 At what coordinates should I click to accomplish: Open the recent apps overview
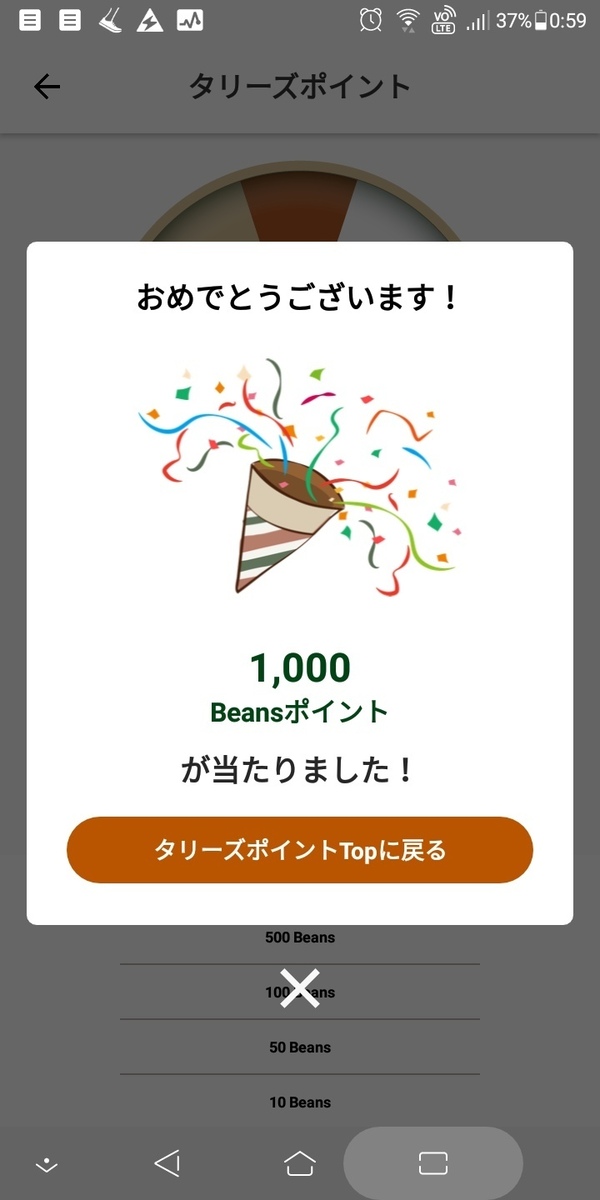click(x=432, y=1163)
